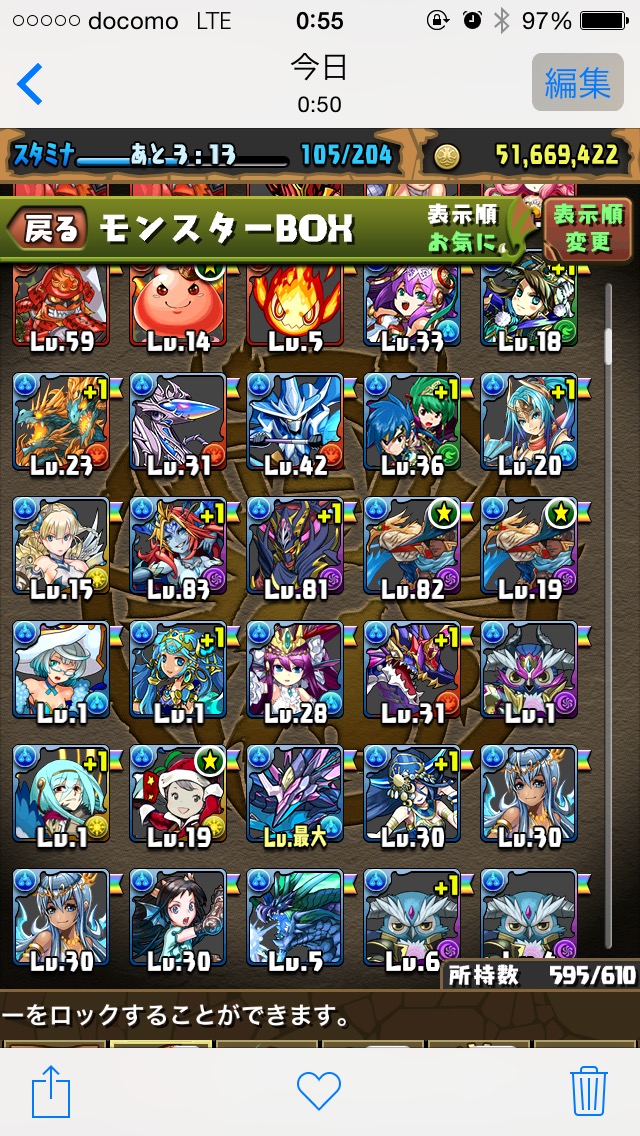Share this photo
Viewport: 640px width, 1136px height.
point(51,1090)
